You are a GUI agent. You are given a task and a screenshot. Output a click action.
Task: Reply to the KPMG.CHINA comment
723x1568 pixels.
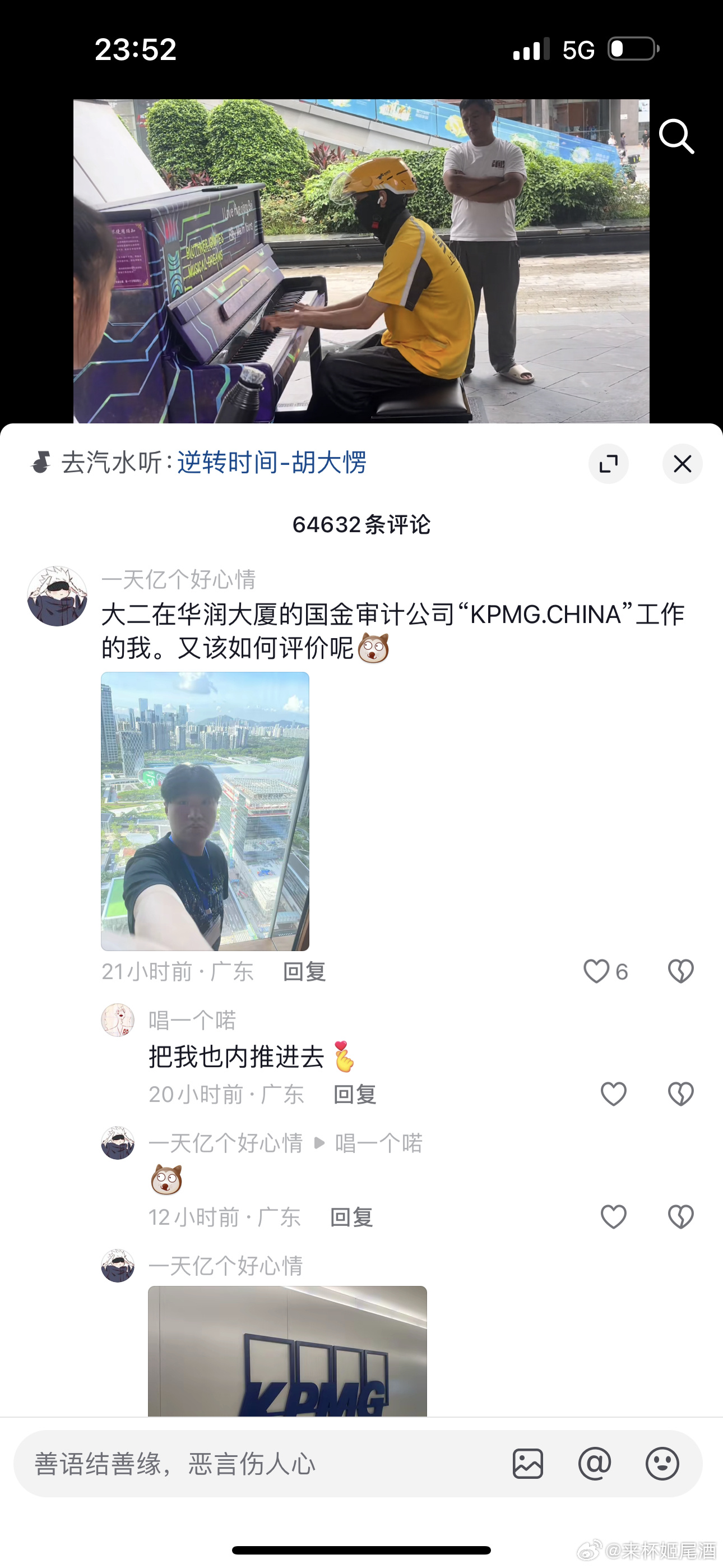click(x=304, y=971)
